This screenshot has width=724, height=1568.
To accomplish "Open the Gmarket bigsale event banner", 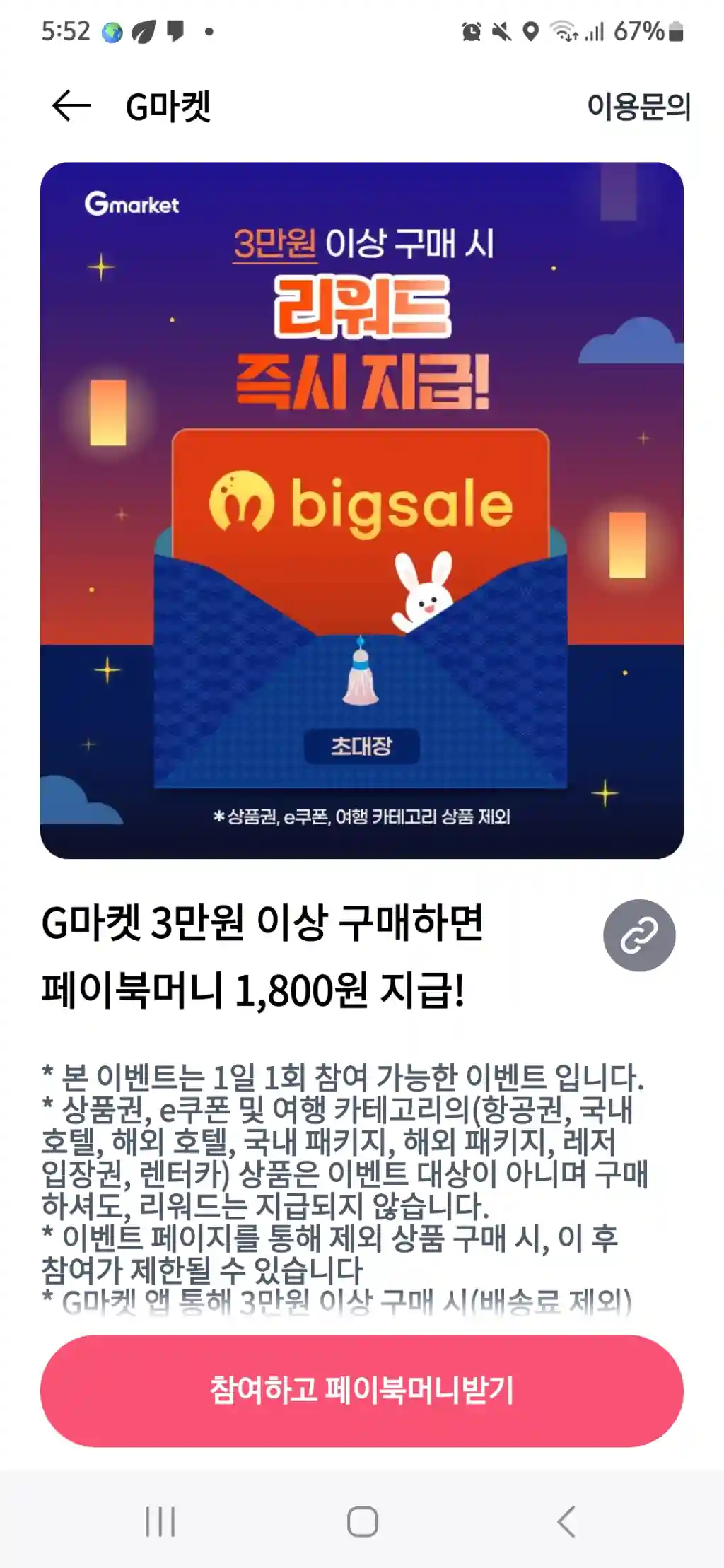I will tap(362, 510).
